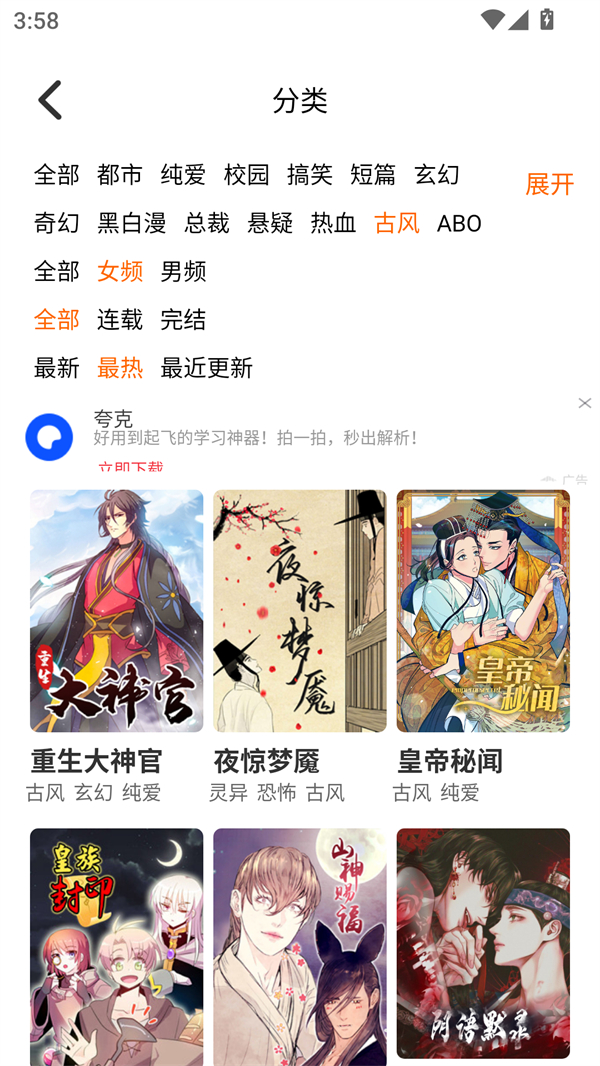The width and height of the screenshot is (600, 1066).
Task: Choose the ABO genre filter
Action: [x=459, y=223]
